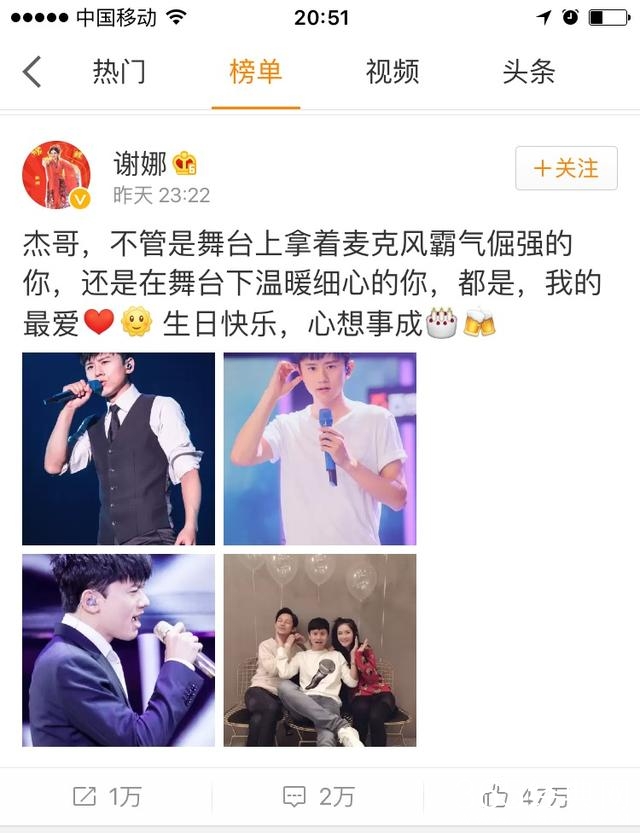Enlarge the close-up photo in blue suit
Viewport: 640px width, 833px height.
[119, 650]
